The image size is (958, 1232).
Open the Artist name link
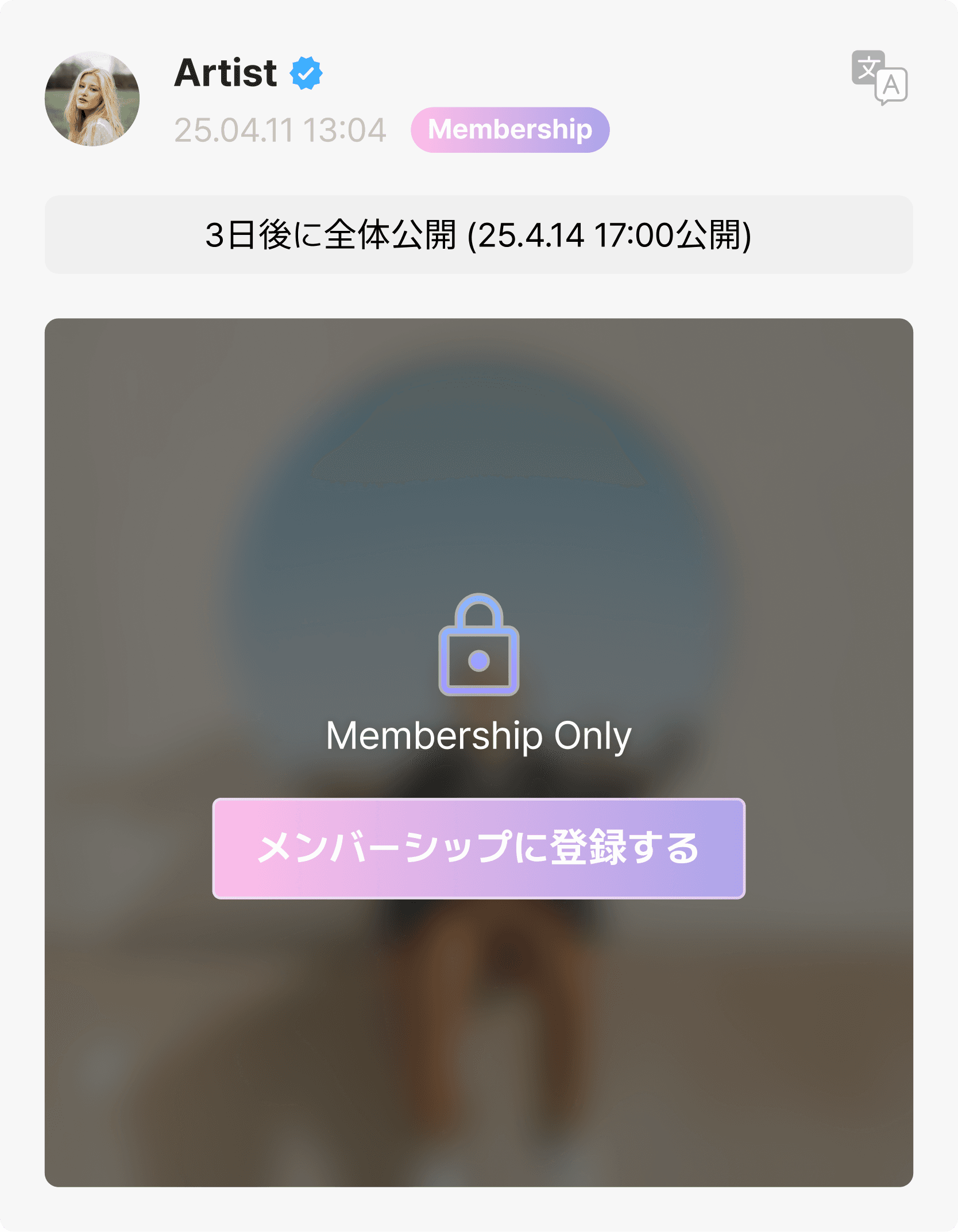(226, 73)
